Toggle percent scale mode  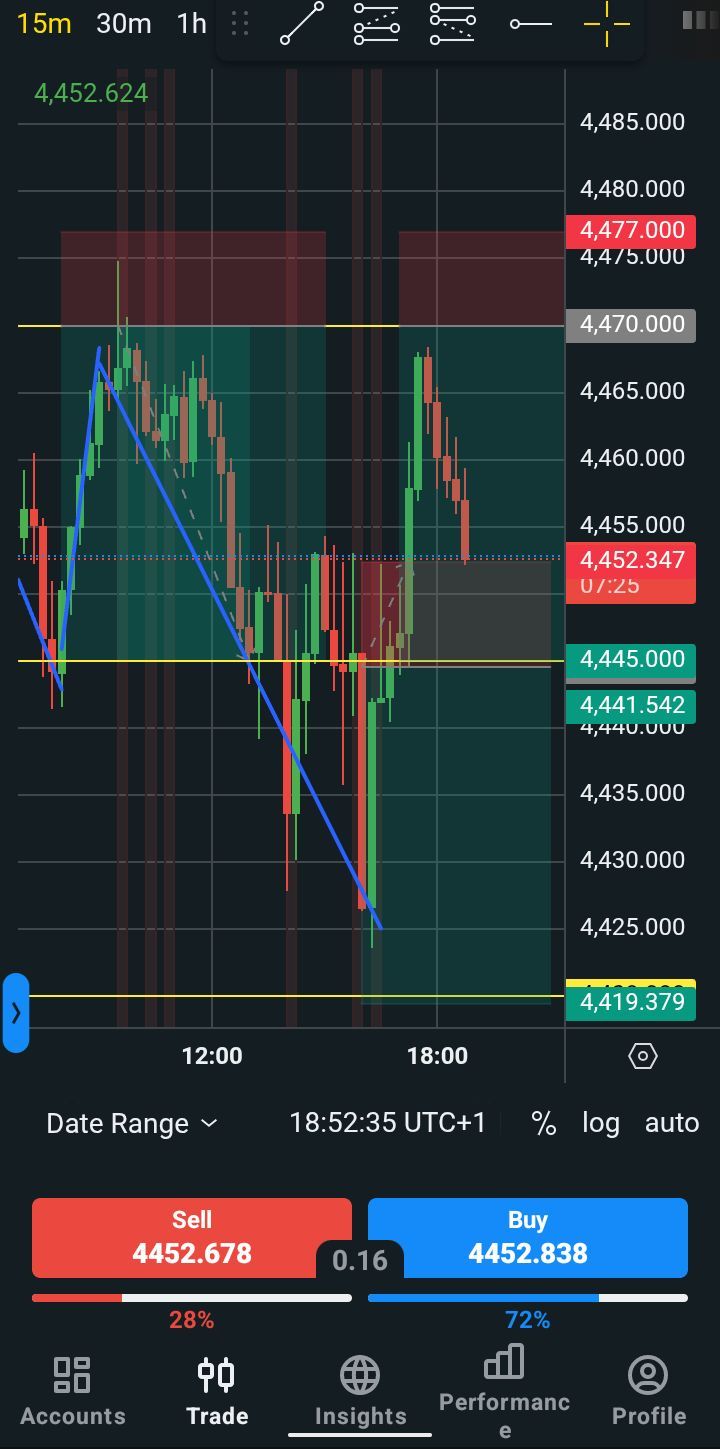tap(544, 1123)
